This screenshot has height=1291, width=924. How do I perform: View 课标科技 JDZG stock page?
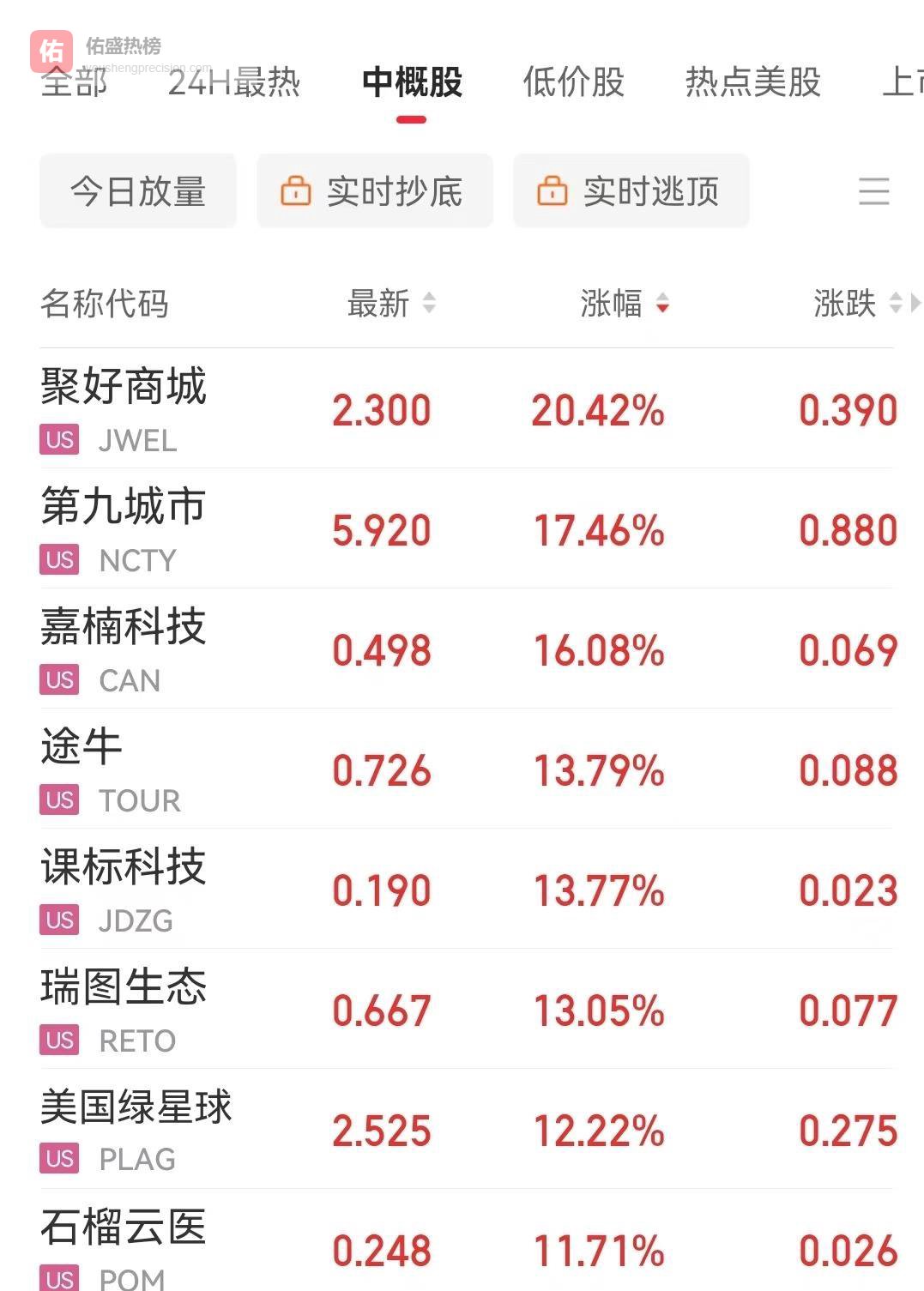124,889
